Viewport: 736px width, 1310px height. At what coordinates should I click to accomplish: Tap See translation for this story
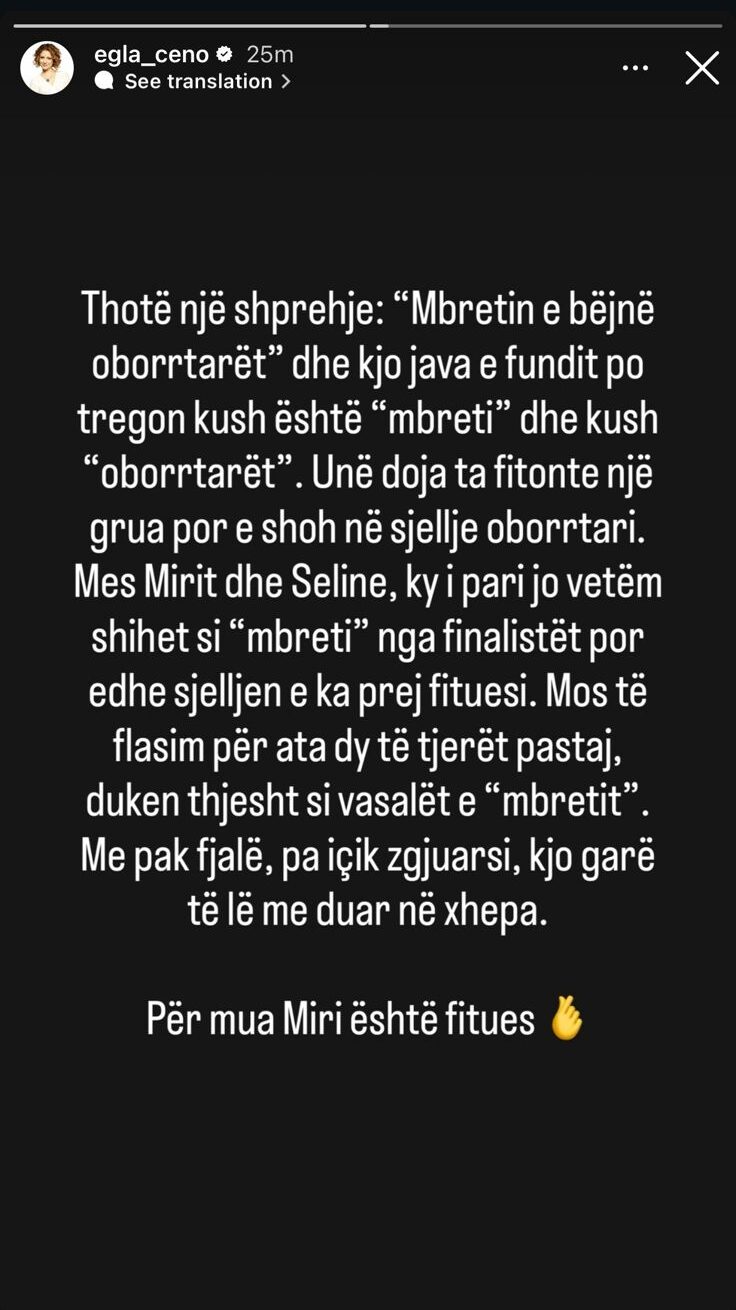tap(198, 82)
